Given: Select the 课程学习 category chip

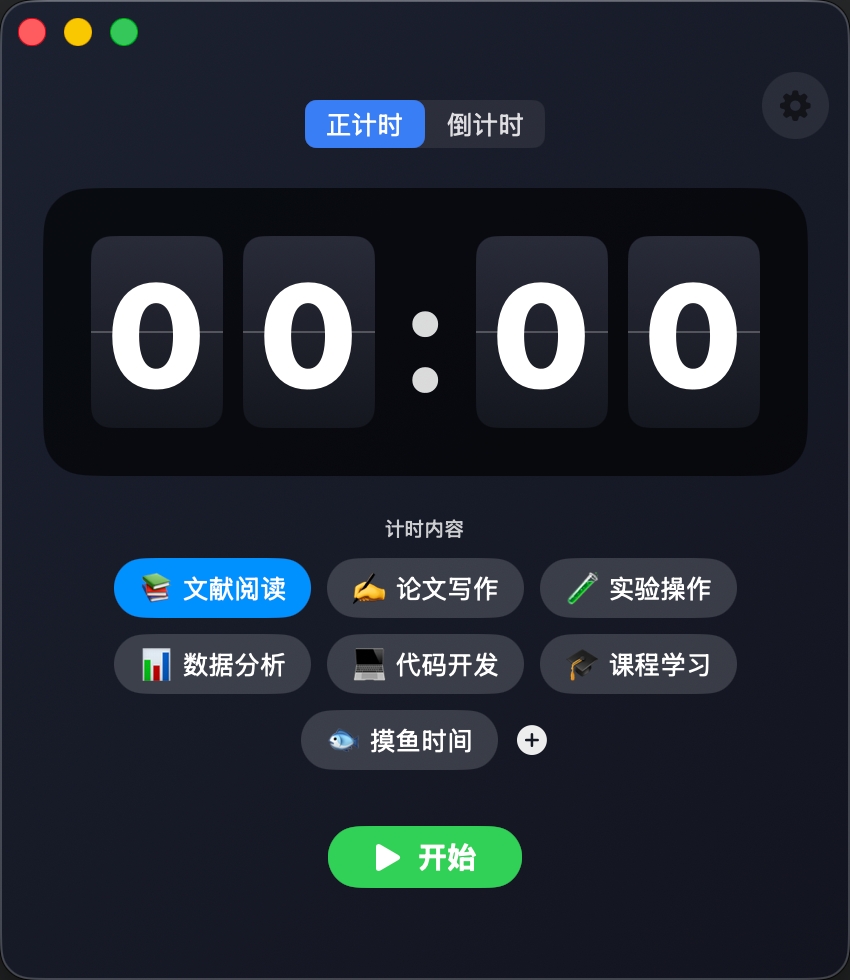Looking at the screenshot, I should (638, 664).
